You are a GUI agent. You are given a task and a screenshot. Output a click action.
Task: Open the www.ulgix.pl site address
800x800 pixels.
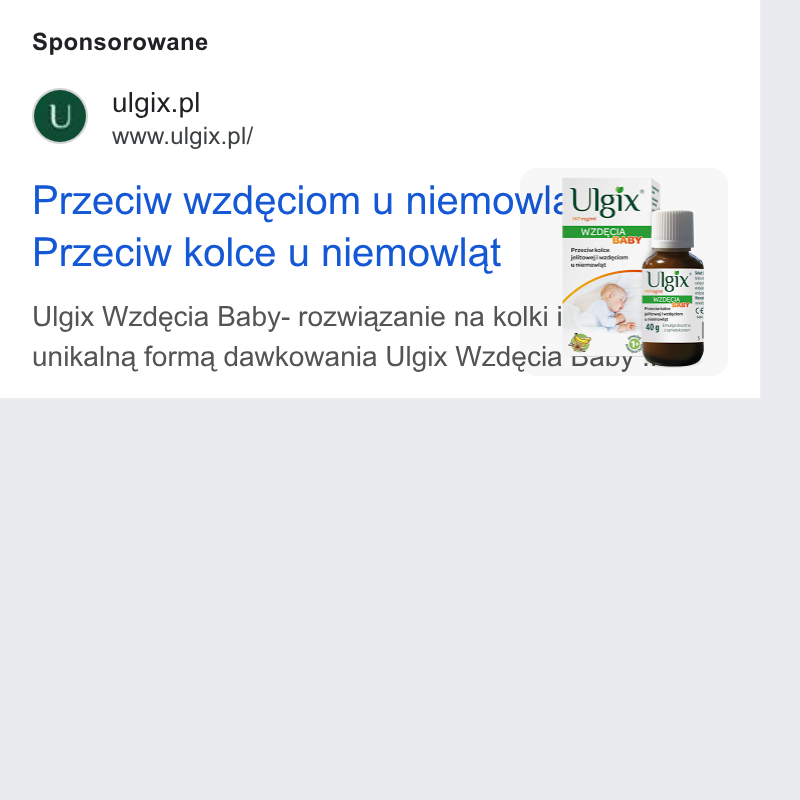182,137
